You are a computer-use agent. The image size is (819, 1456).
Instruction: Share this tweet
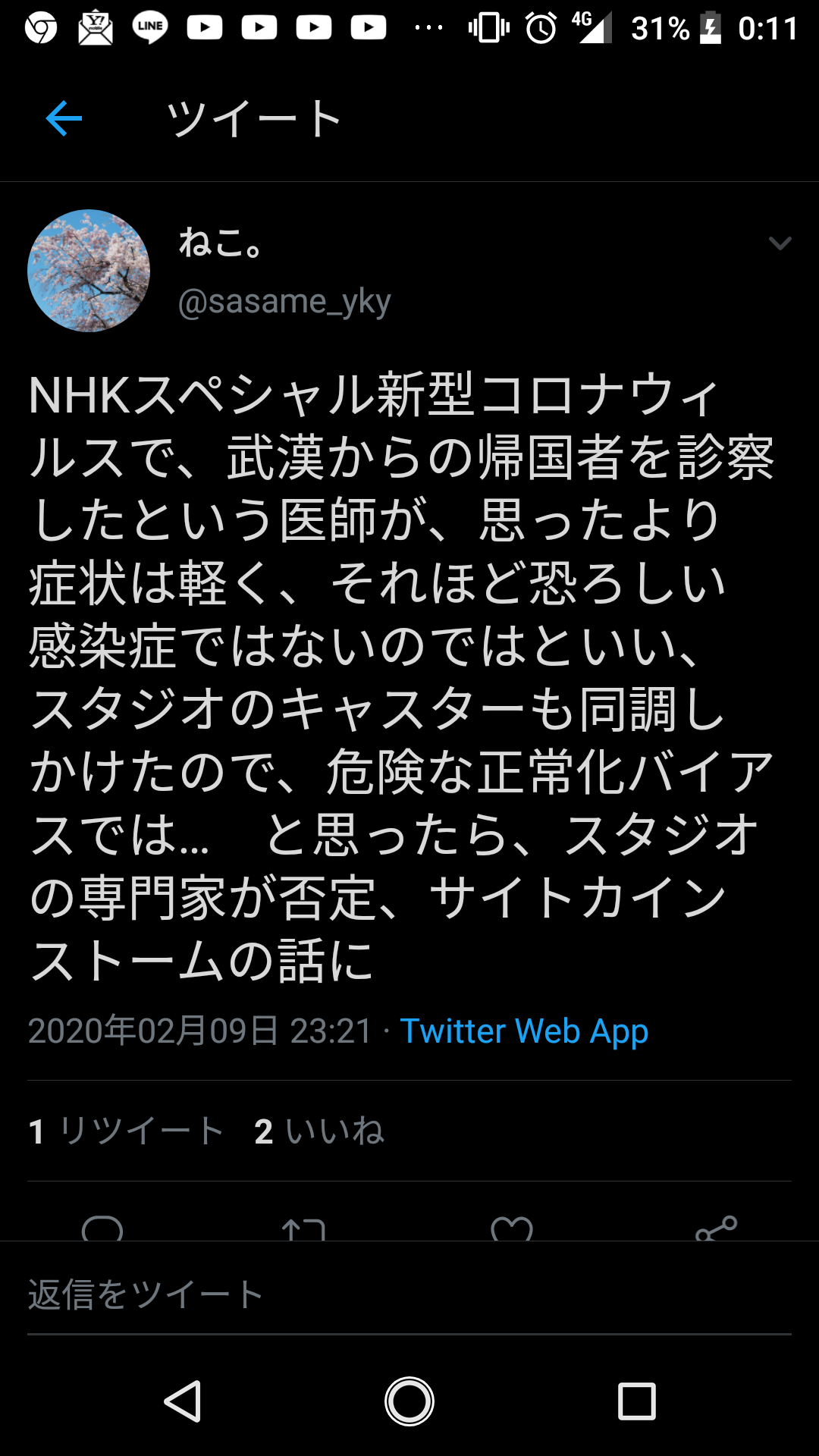point(716,1228)
